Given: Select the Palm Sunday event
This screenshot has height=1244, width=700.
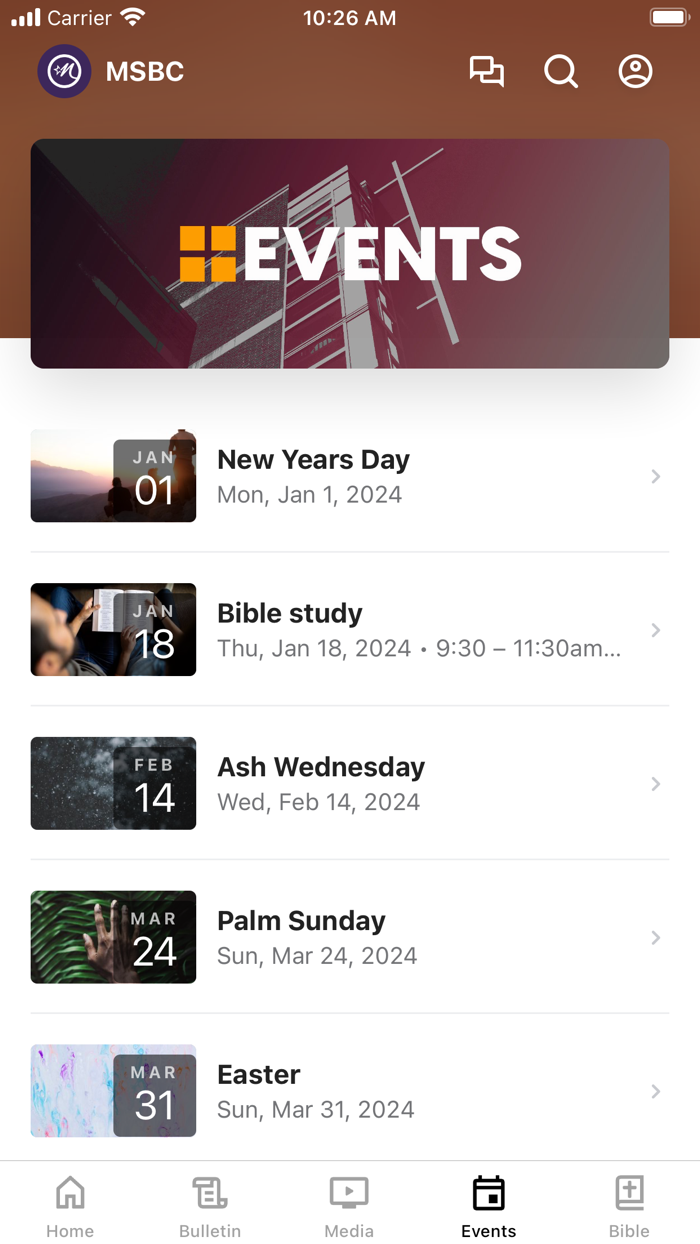Looking at the screenshot, I should coord(350,938).
